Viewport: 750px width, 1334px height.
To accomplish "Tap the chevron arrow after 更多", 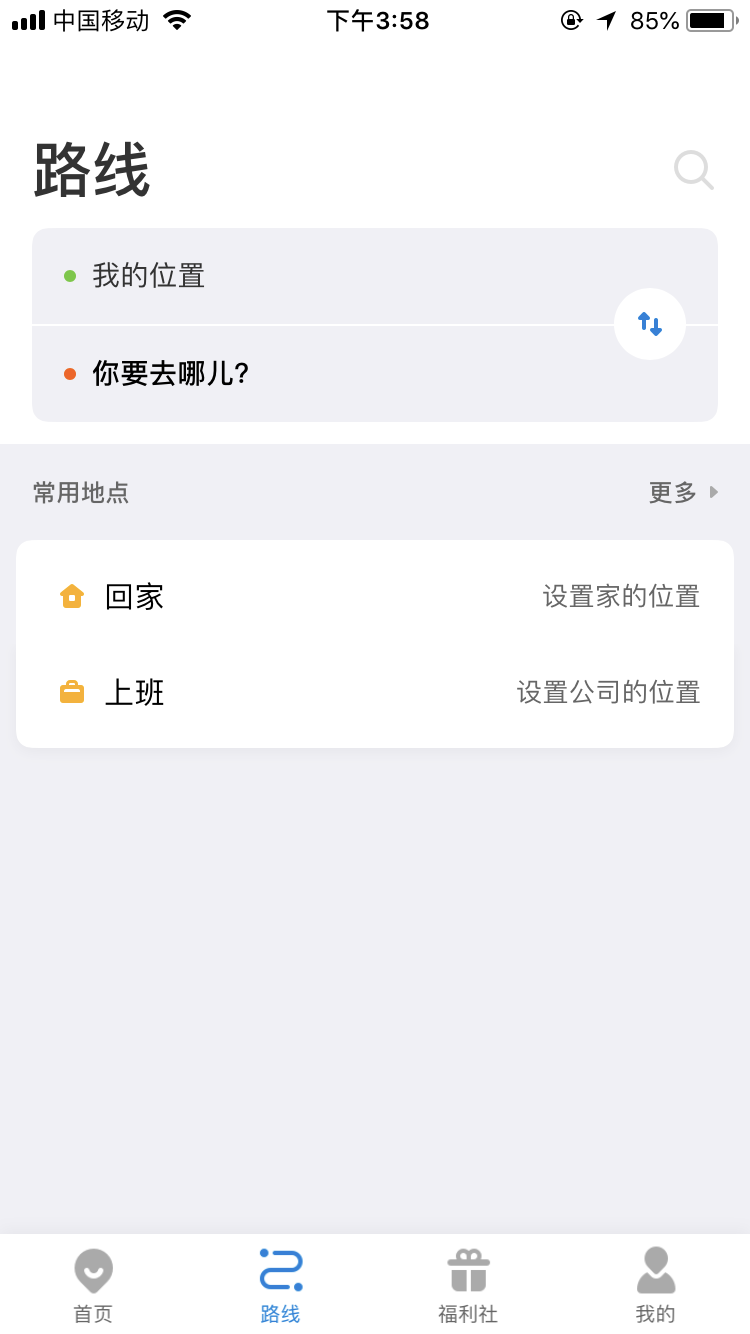I will (712, 492).
